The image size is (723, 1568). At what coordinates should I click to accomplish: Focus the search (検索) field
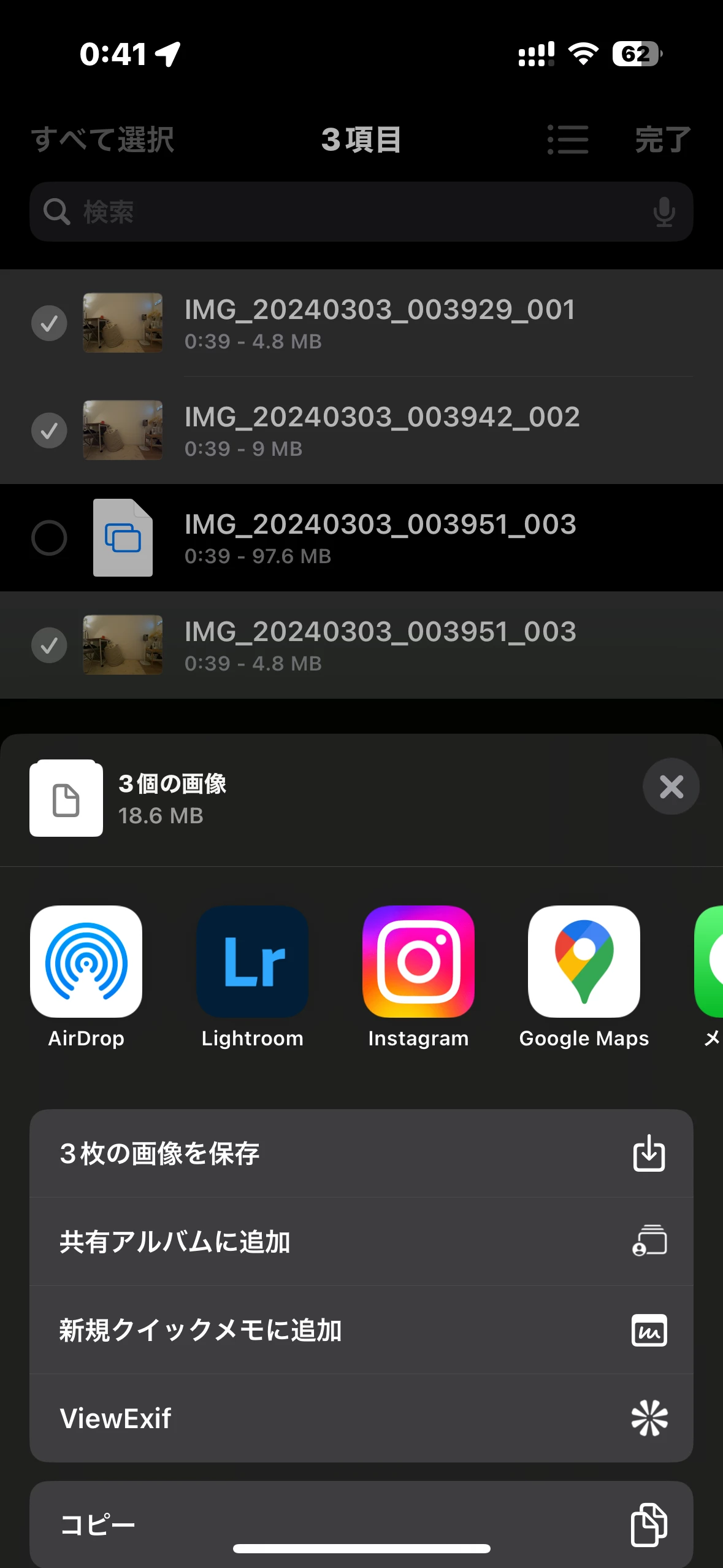tap(343, 212)
